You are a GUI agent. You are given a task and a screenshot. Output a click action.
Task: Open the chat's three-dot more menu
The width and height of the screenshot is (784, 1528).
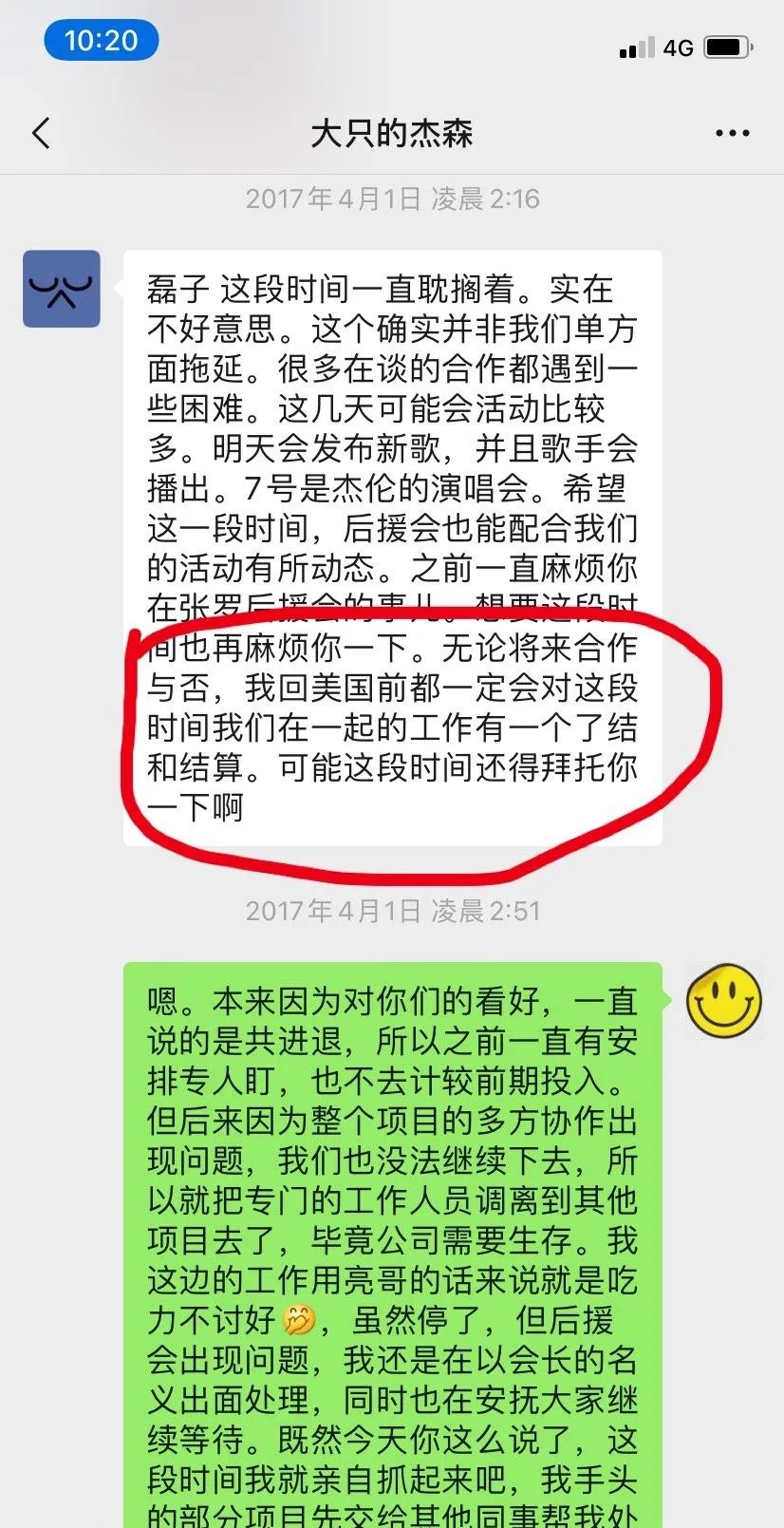tap(732, 134)
